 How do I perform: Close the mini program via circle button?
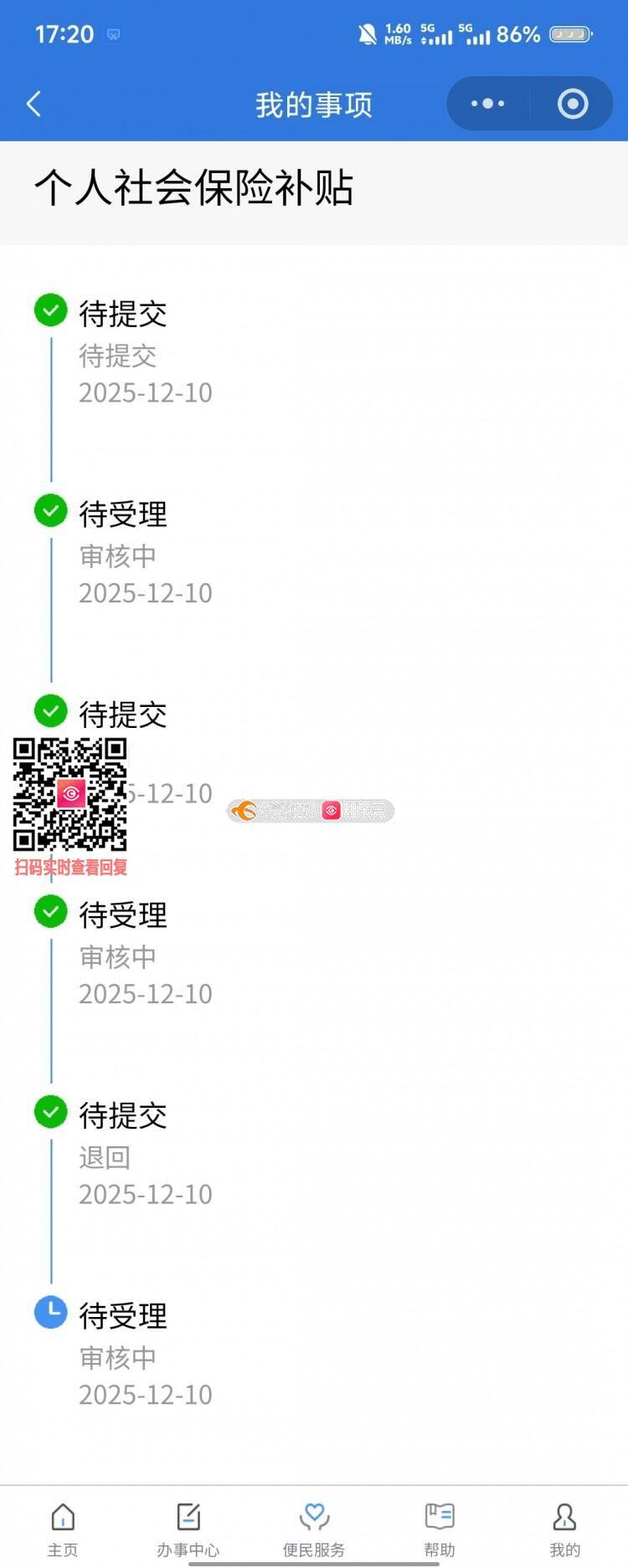click(x=573, y=104)
